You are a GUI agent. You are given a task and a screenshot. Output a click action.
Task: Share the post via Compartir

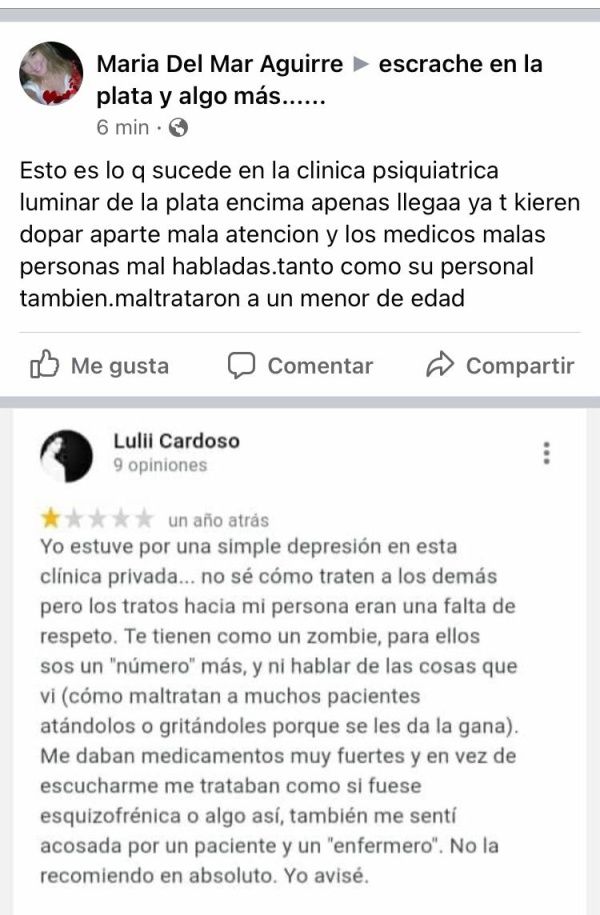500,366
